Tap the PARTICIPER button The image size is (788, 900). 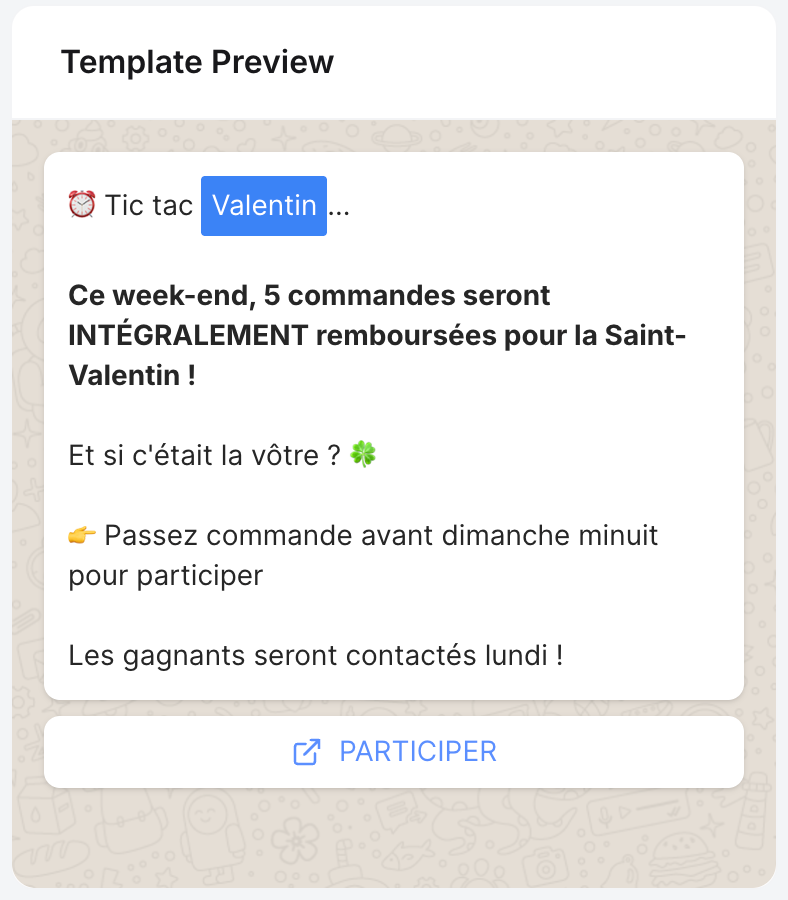pos(394,752)
